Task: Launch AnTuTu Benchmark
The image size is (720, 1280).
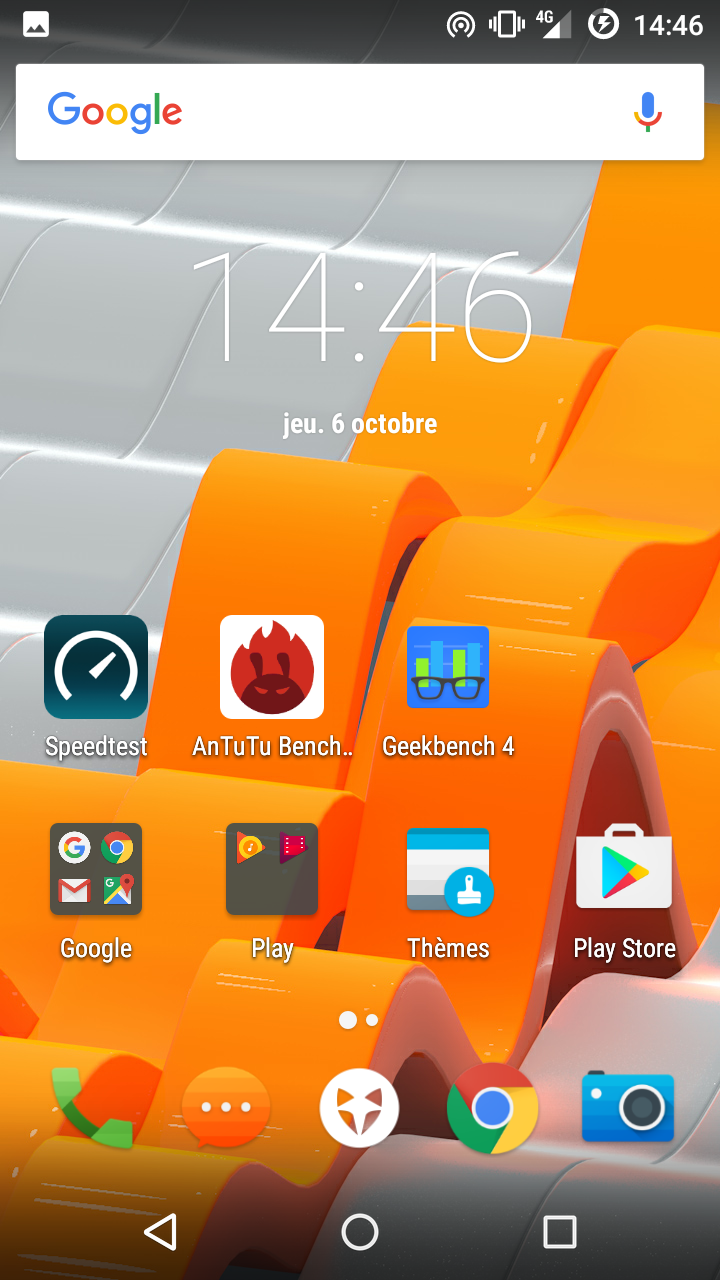Action: coord(272,667)
